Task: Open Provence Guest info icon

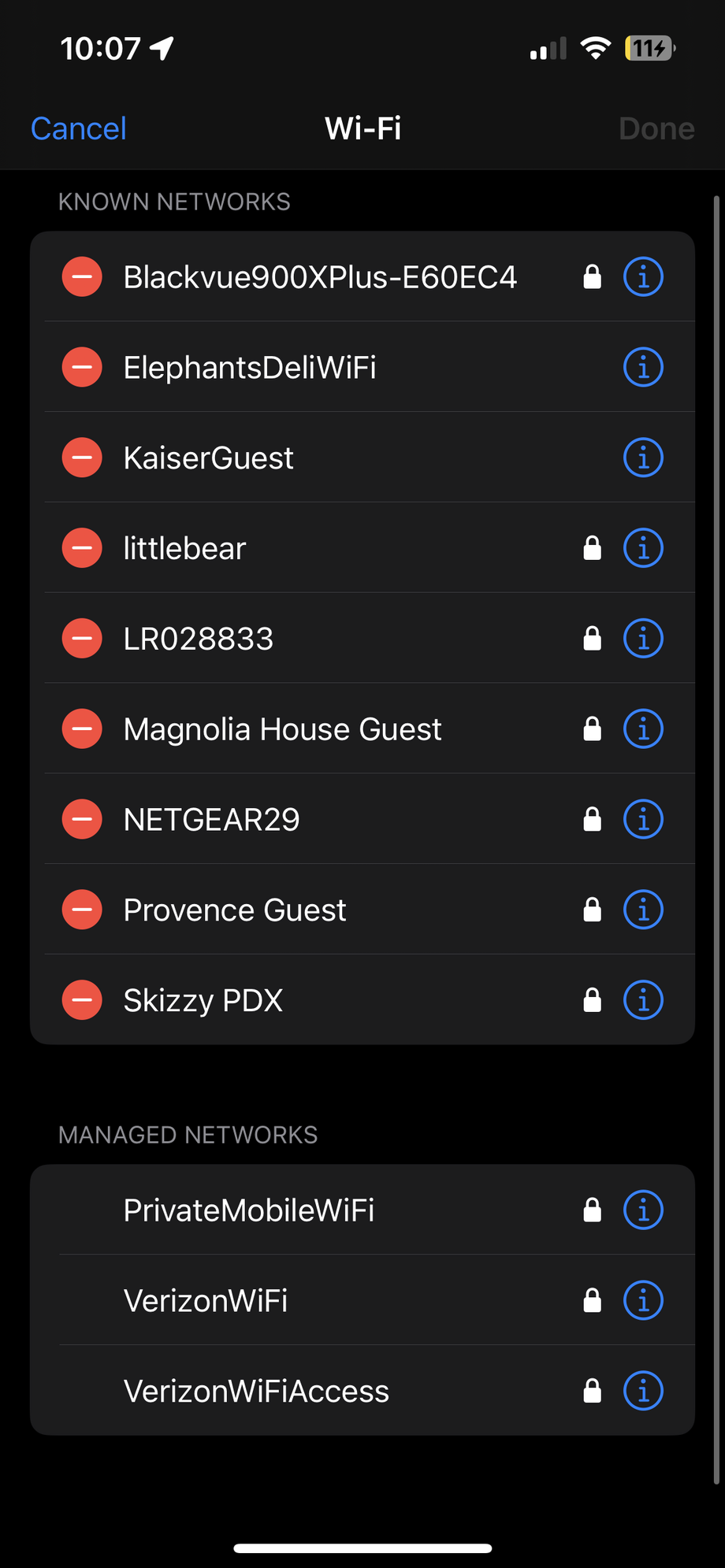Action: pos(643,910)
